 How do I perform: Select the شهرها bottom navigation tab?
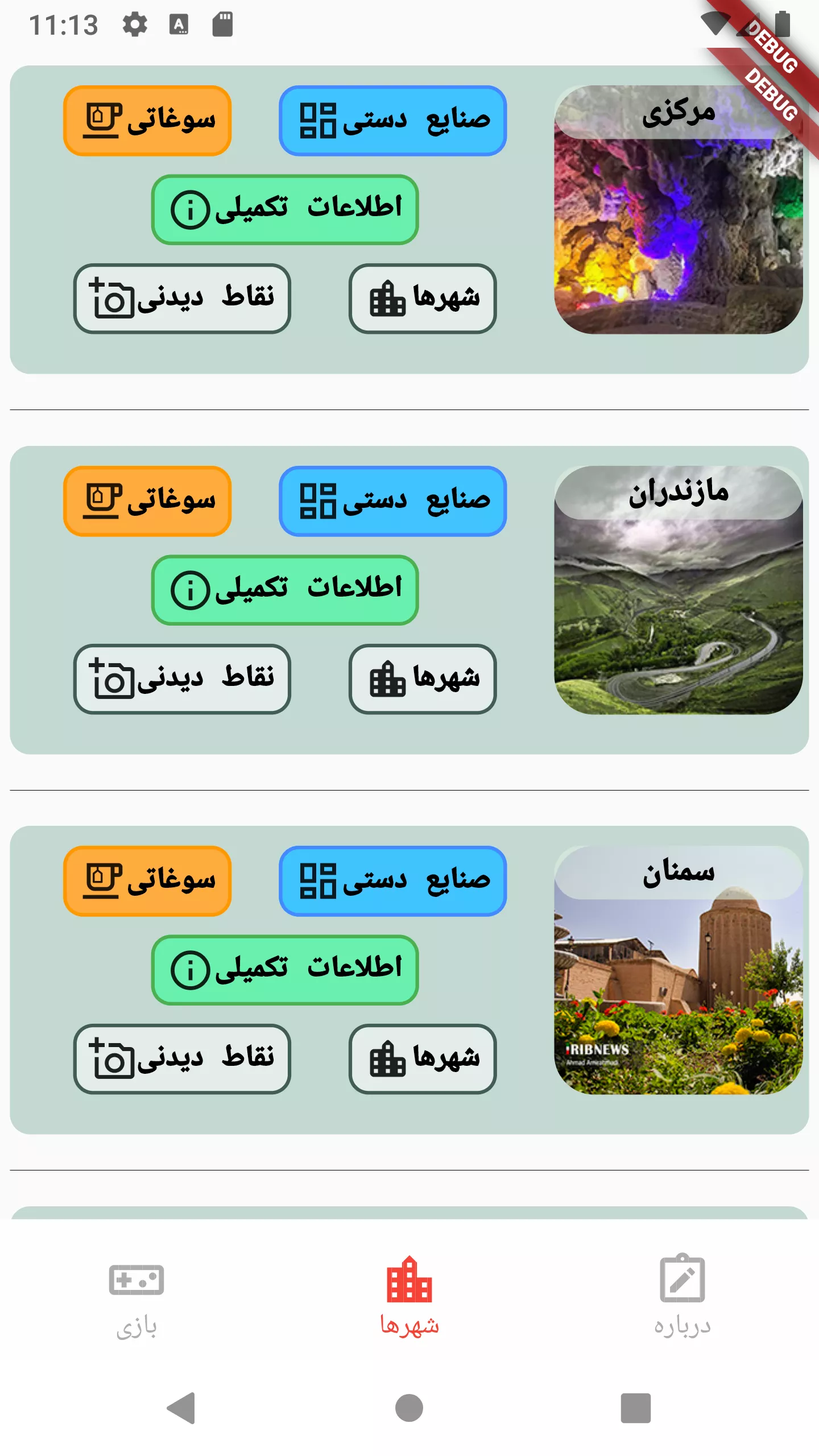coord(409,1296)
